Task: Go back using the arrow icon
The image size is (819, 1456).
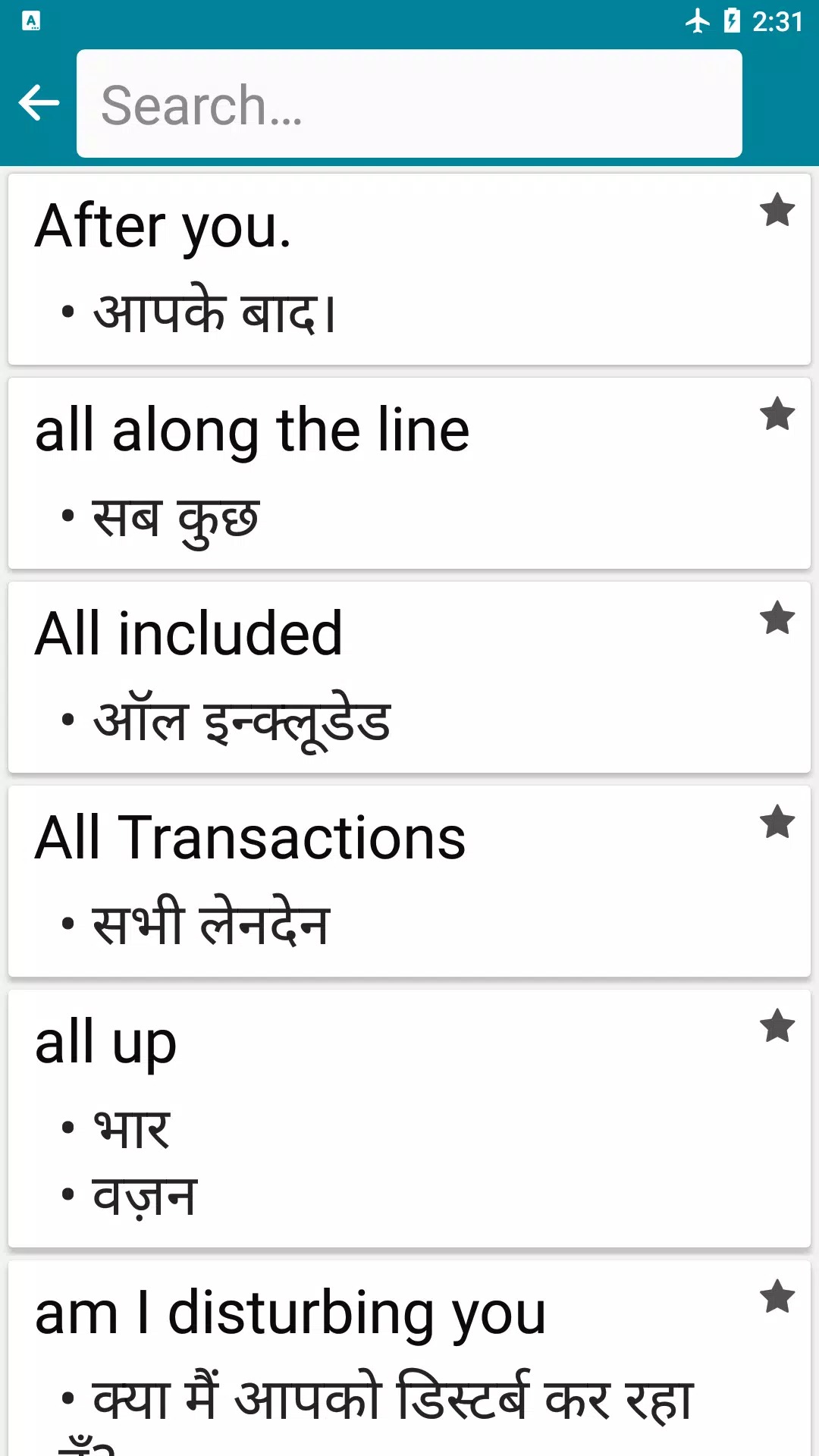Action: point(39,103)
